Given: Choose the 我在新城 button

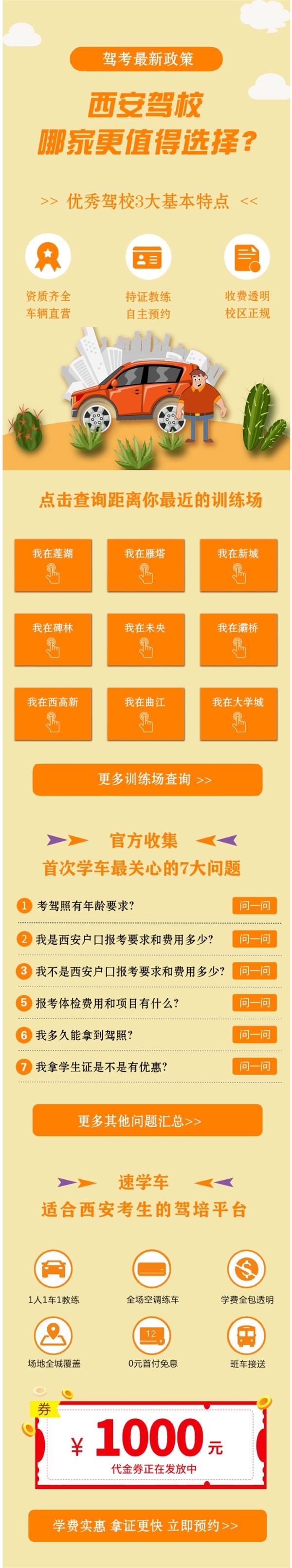Looking at the screenshot, I should coord(238,564).
